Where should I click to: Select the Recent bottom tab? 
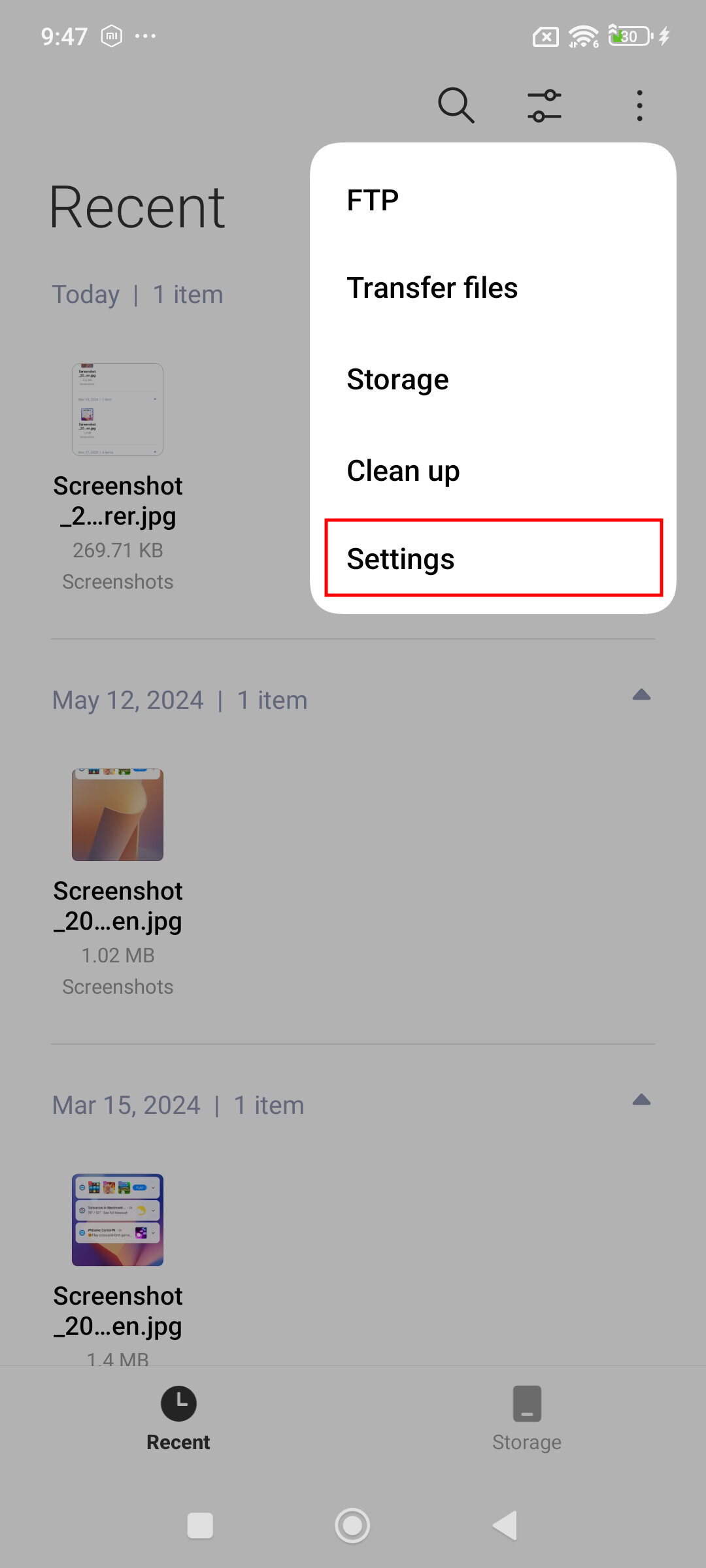(178, 1418)
